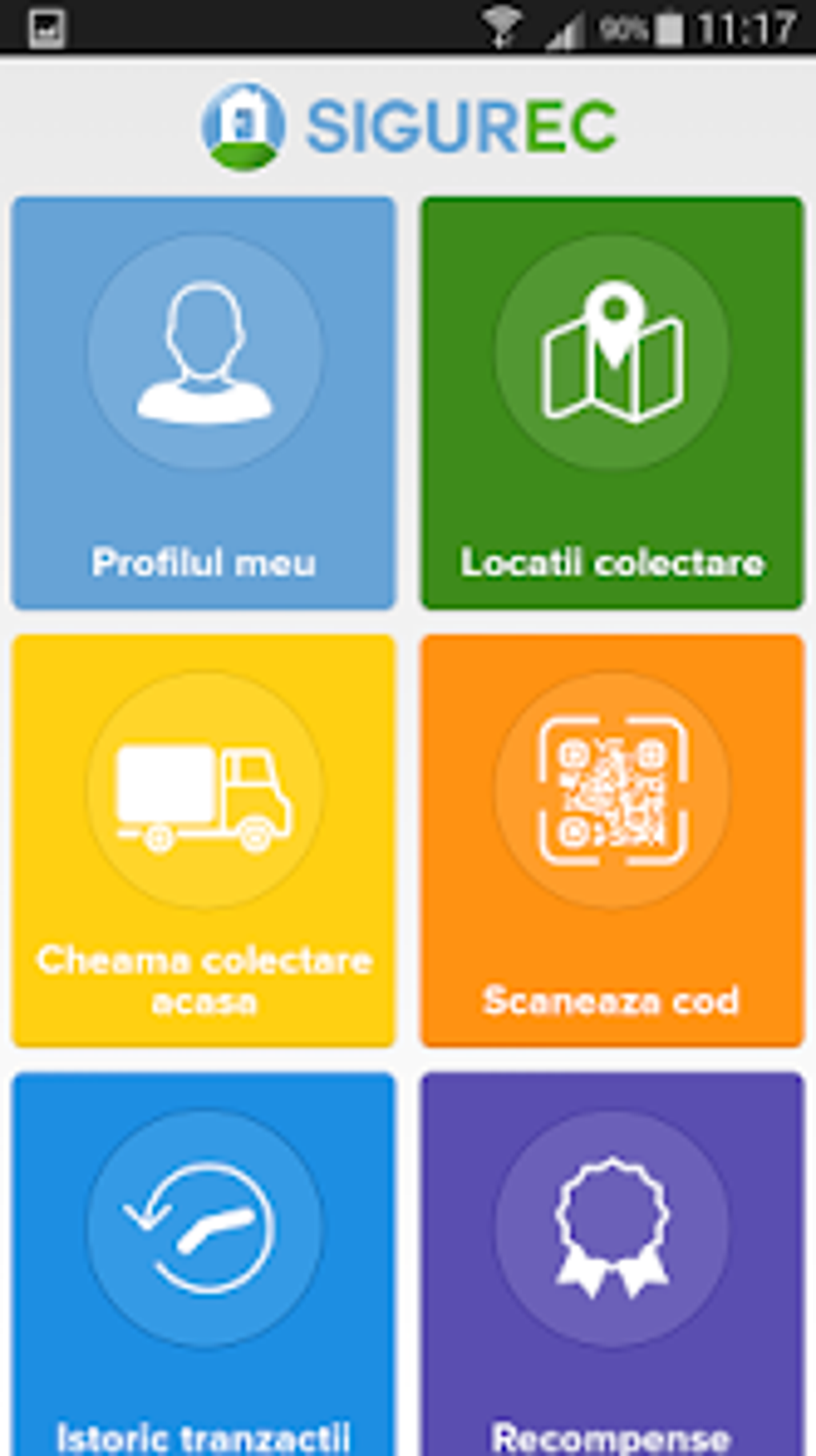The height and width of the screenshot is (1456, 816).
Task: Open the Profilul meu tile
Action: (204, 403)
